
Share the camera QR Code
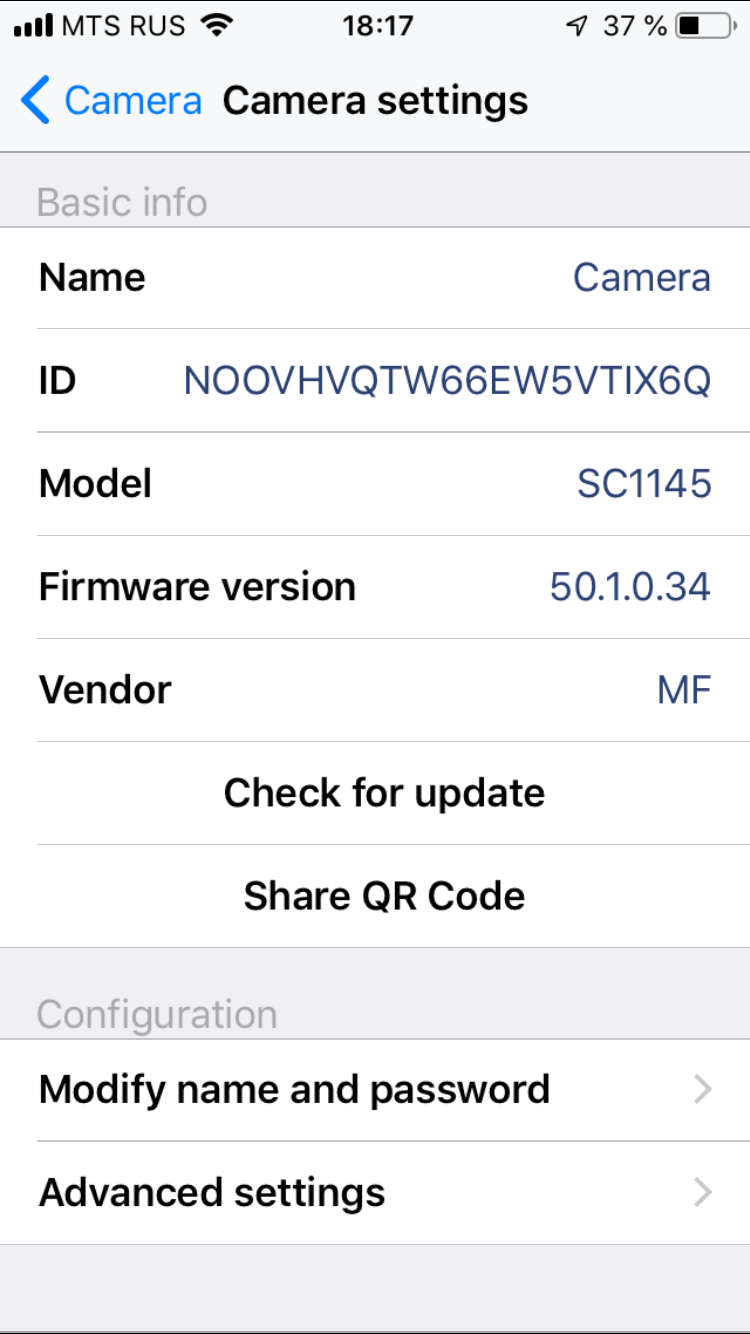pos(384,895)
